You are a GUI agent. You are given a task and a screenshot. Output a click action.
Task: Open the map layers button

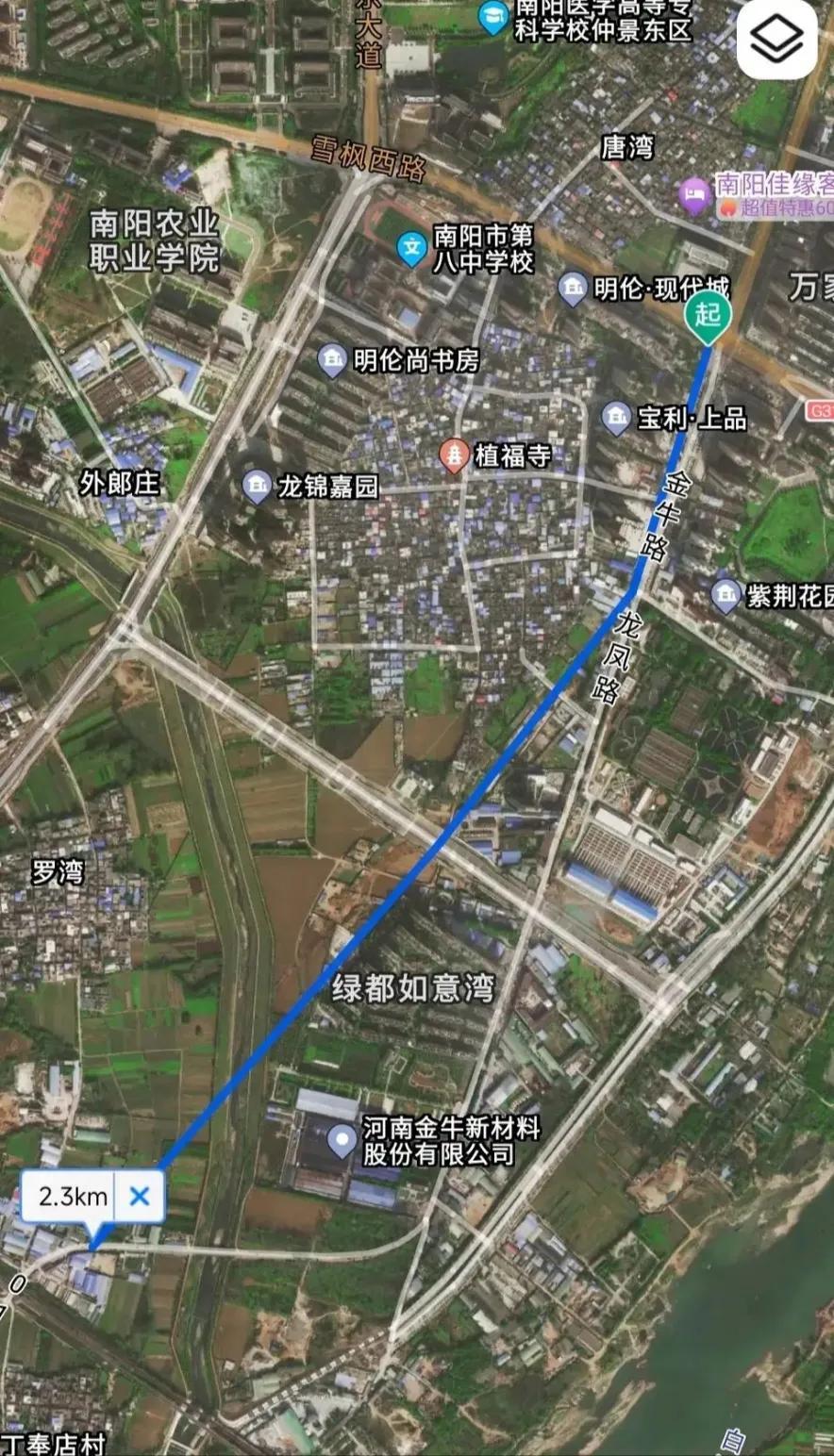point(776,40)
